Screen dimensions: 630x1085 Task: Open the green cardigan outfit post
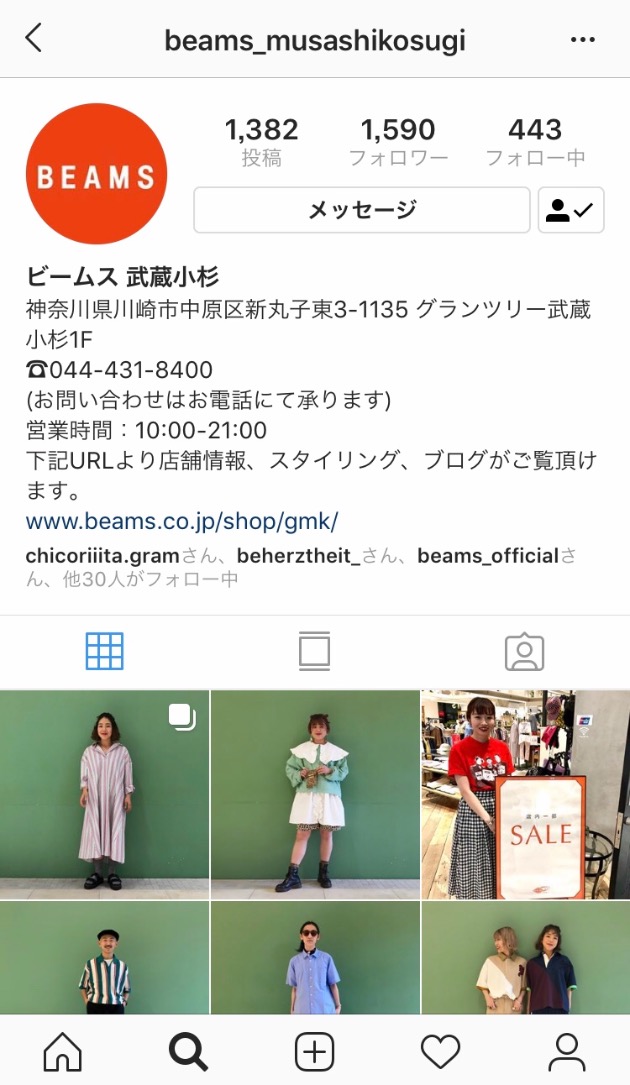[x=314, y=794]
